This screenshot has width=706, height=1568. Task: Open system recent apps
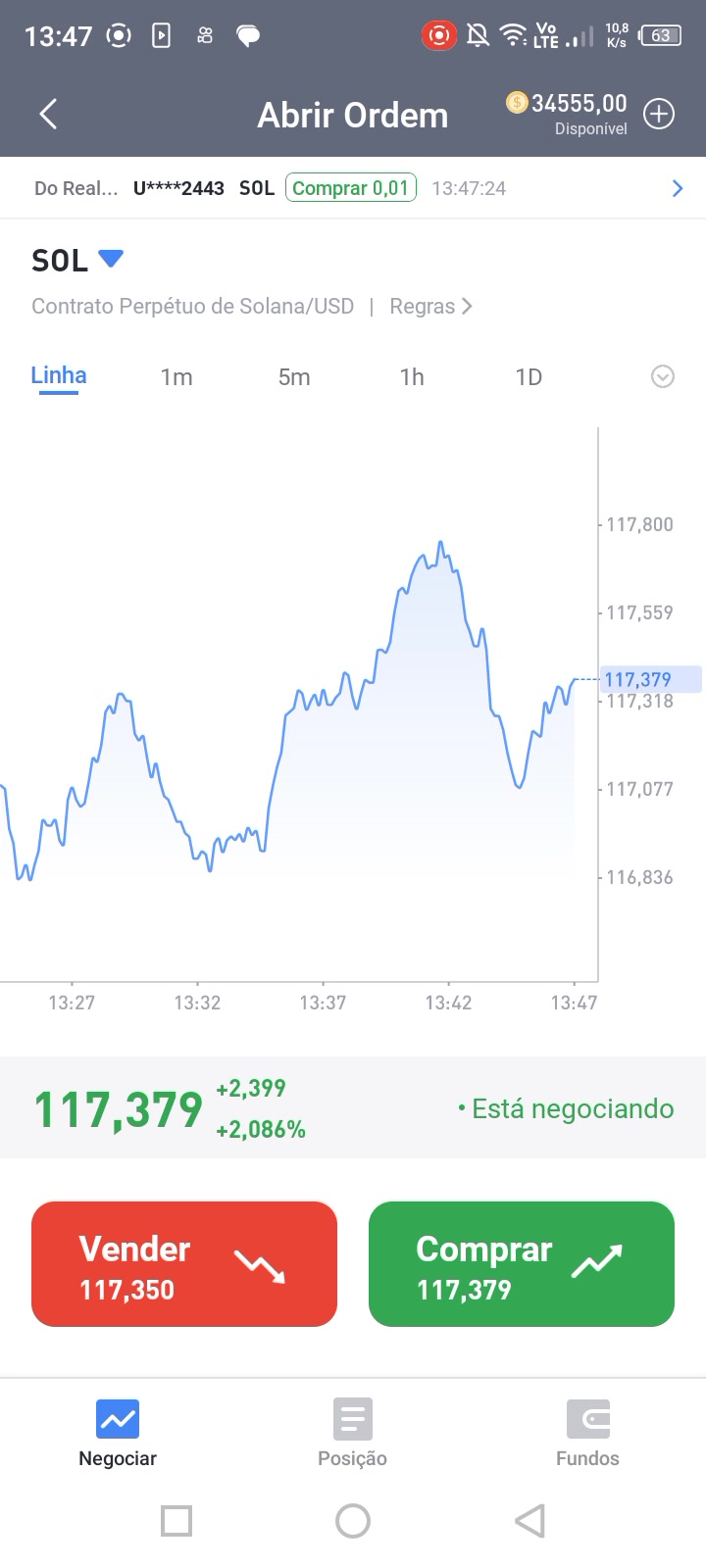[176, 1521]
